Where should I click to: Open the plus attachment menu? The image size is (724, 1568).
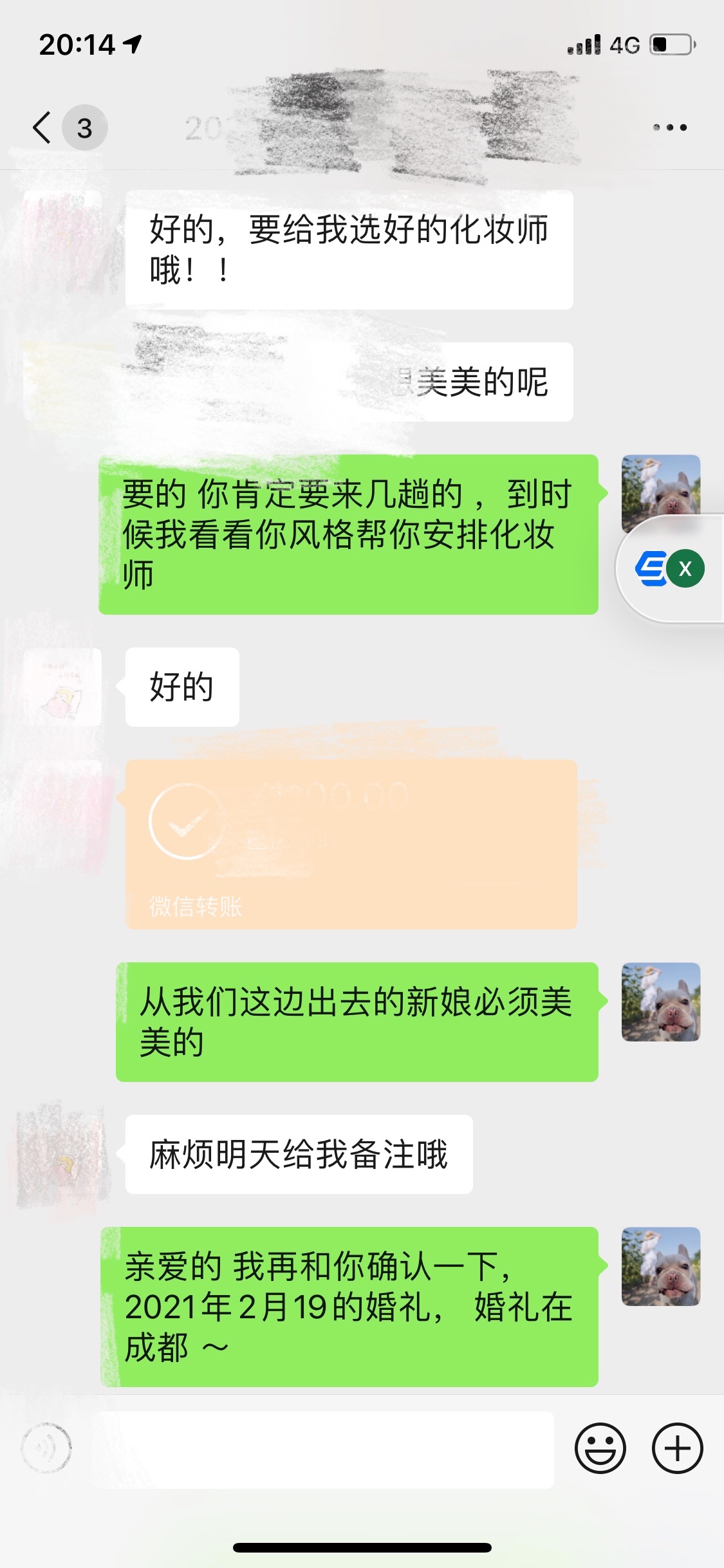[x=677, y=1449]
